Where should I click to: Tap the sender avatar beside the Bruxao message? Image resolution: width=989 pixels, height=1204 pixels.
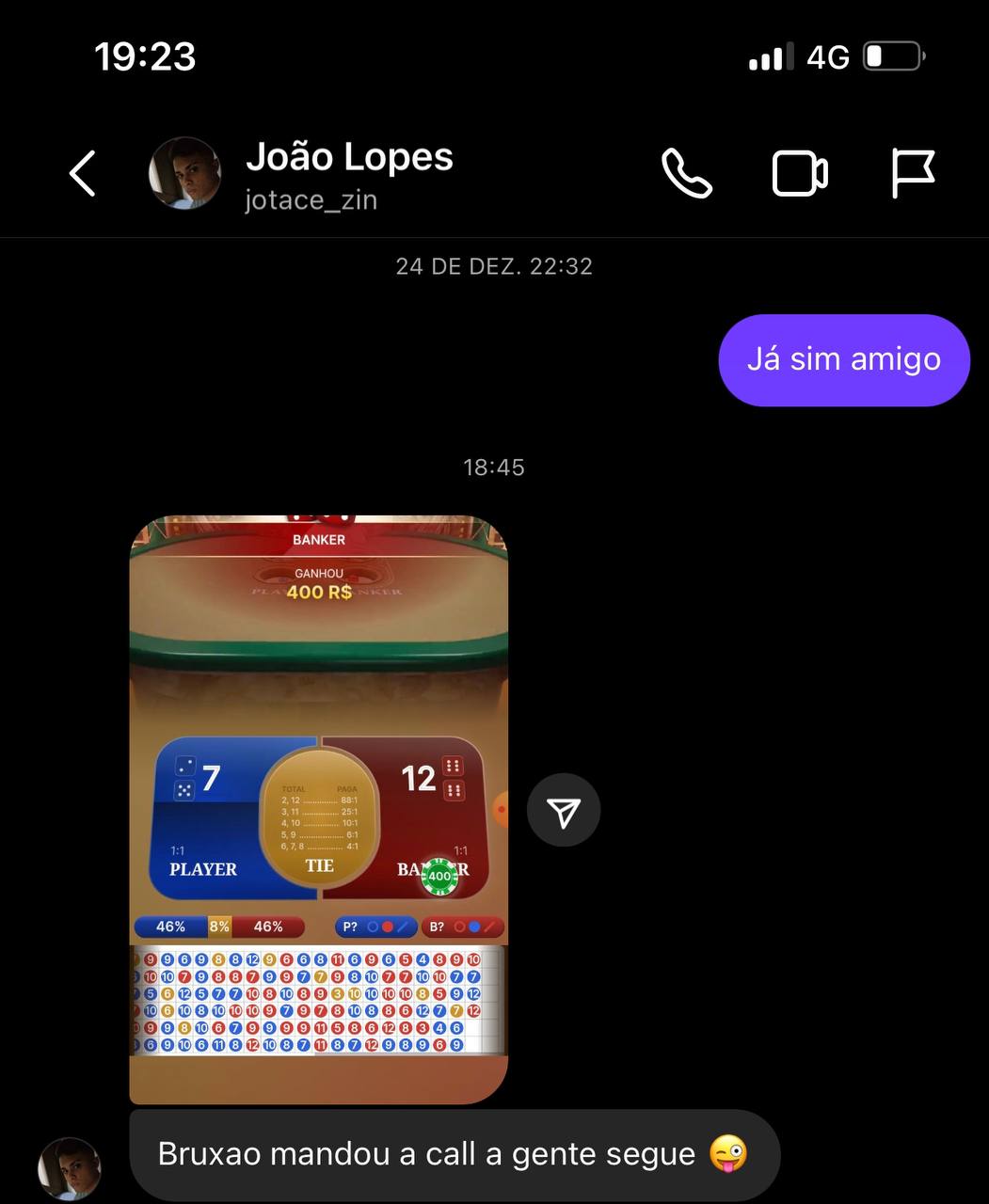pyautogui.click(x=69, y=1168)
